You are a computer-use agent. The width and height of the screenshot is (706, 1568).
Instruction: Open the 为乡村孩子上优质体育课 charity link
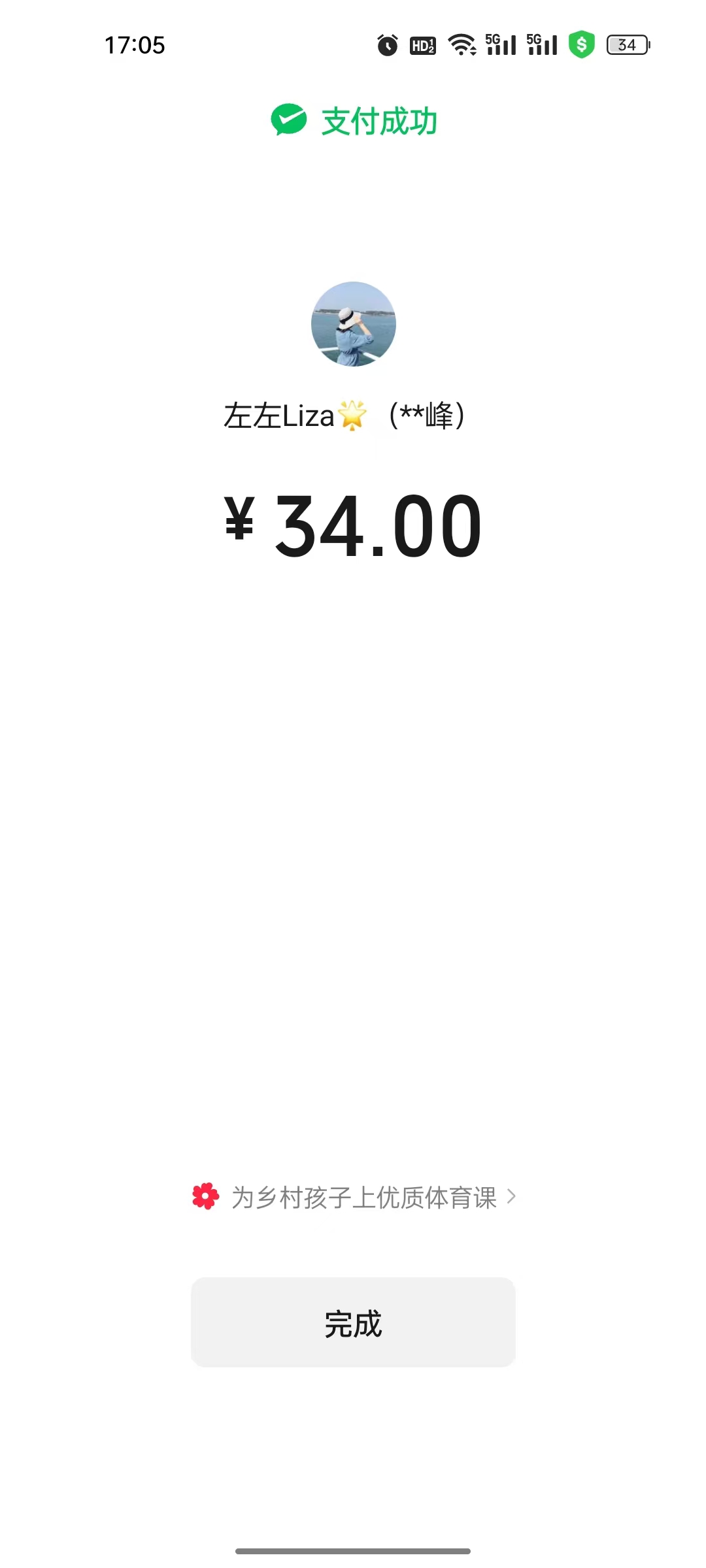tap(354, 1198)
